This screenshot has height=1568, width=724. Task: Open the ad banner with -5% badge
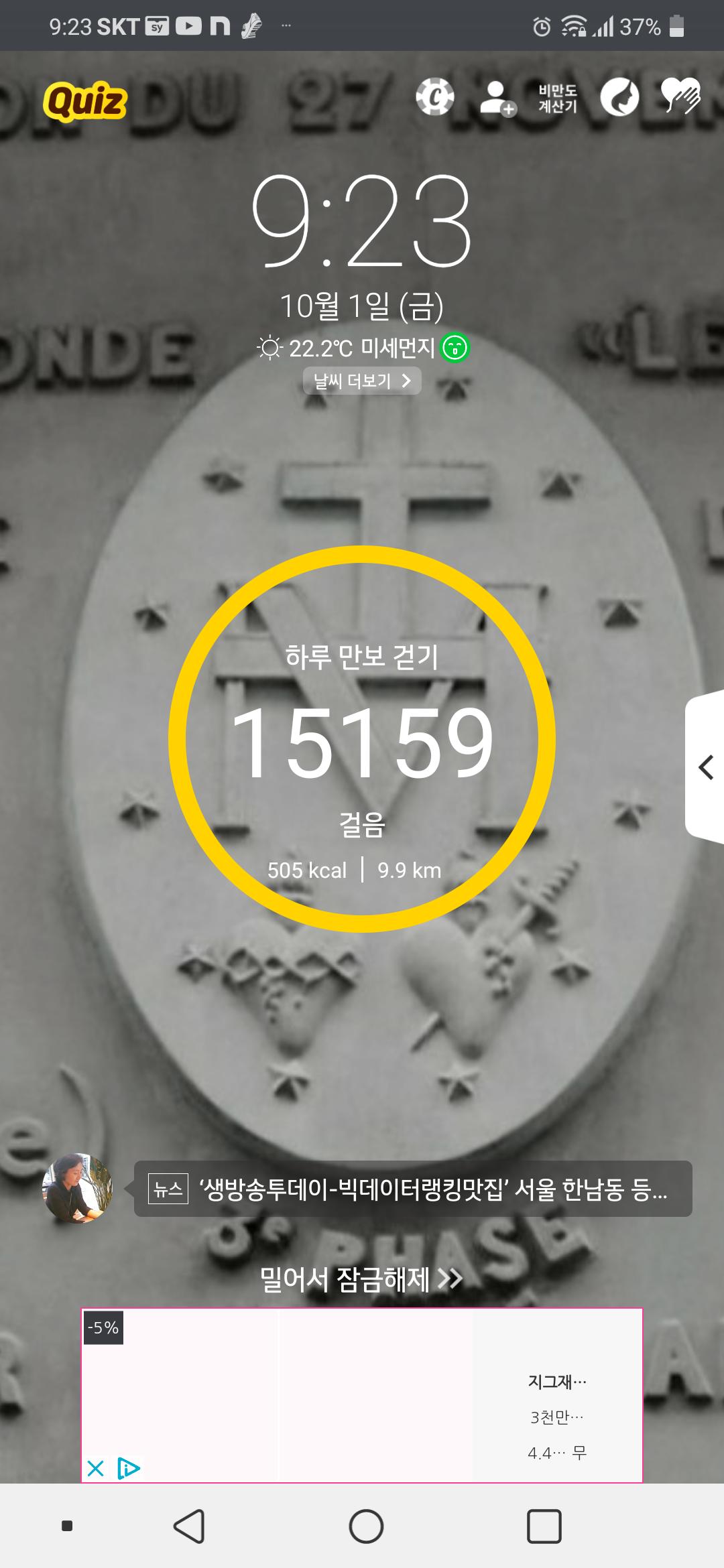pyautogui.click(x=362, y=1394)
